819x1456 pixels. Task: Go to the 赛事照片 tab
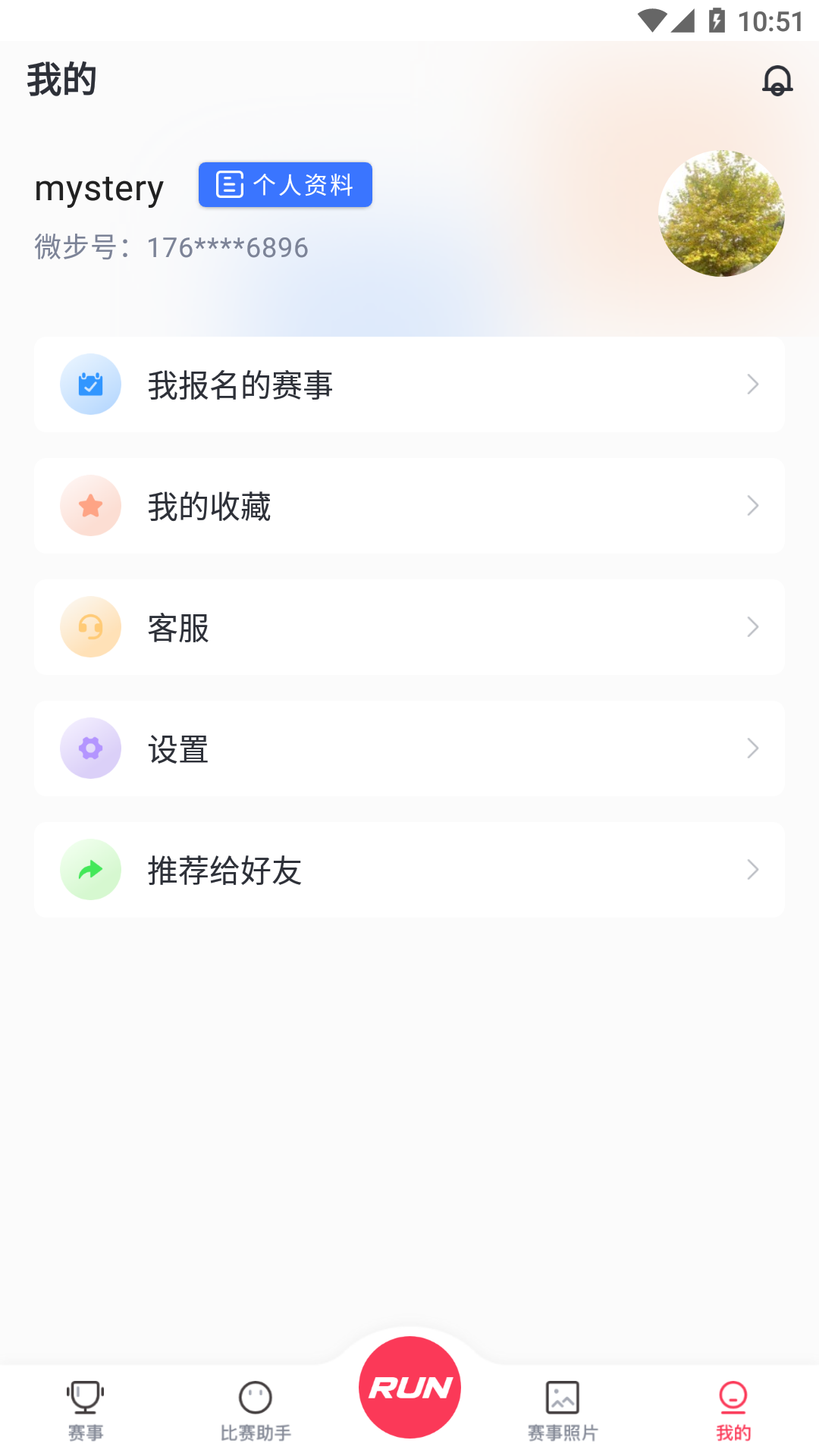[x=563, y=1409]
